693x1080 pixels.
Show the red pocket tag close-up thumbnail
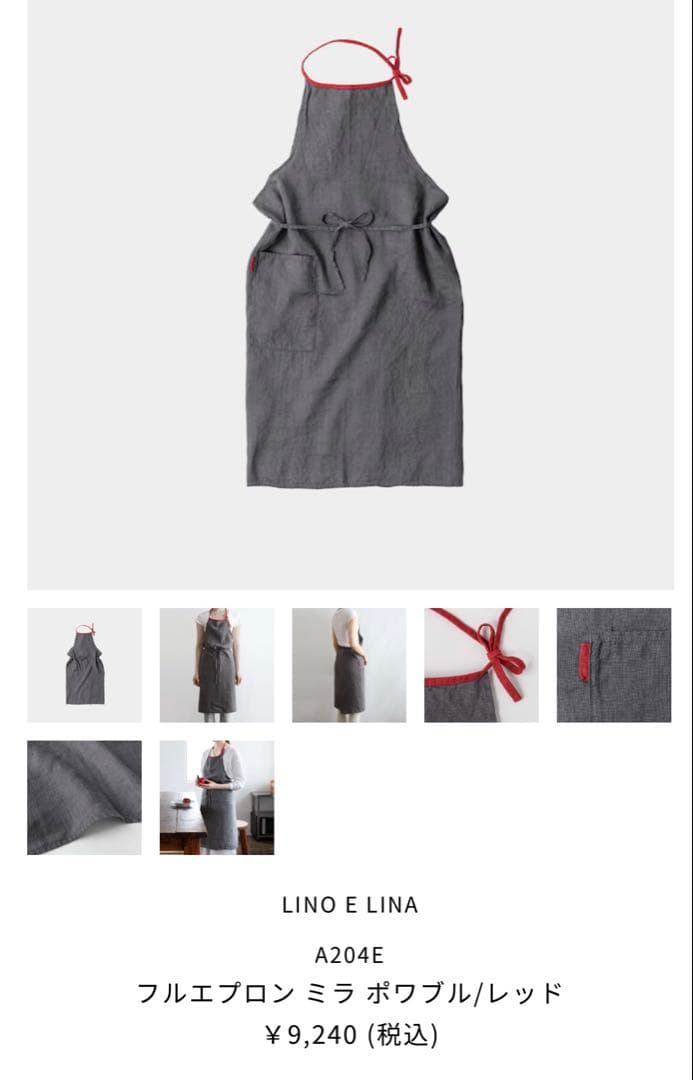point(613,665)
